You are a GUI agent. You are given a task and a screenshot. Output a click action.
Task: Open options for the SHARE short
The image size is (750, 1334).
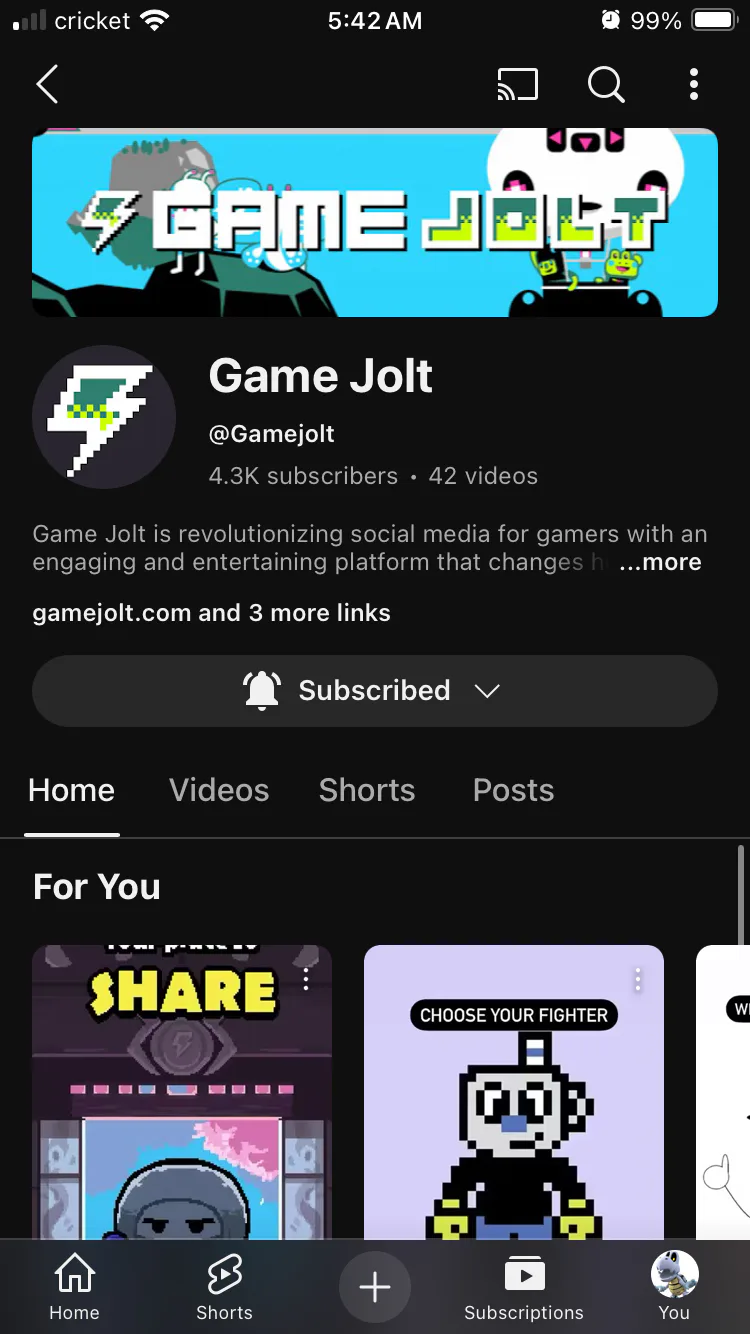click(306, 980)
